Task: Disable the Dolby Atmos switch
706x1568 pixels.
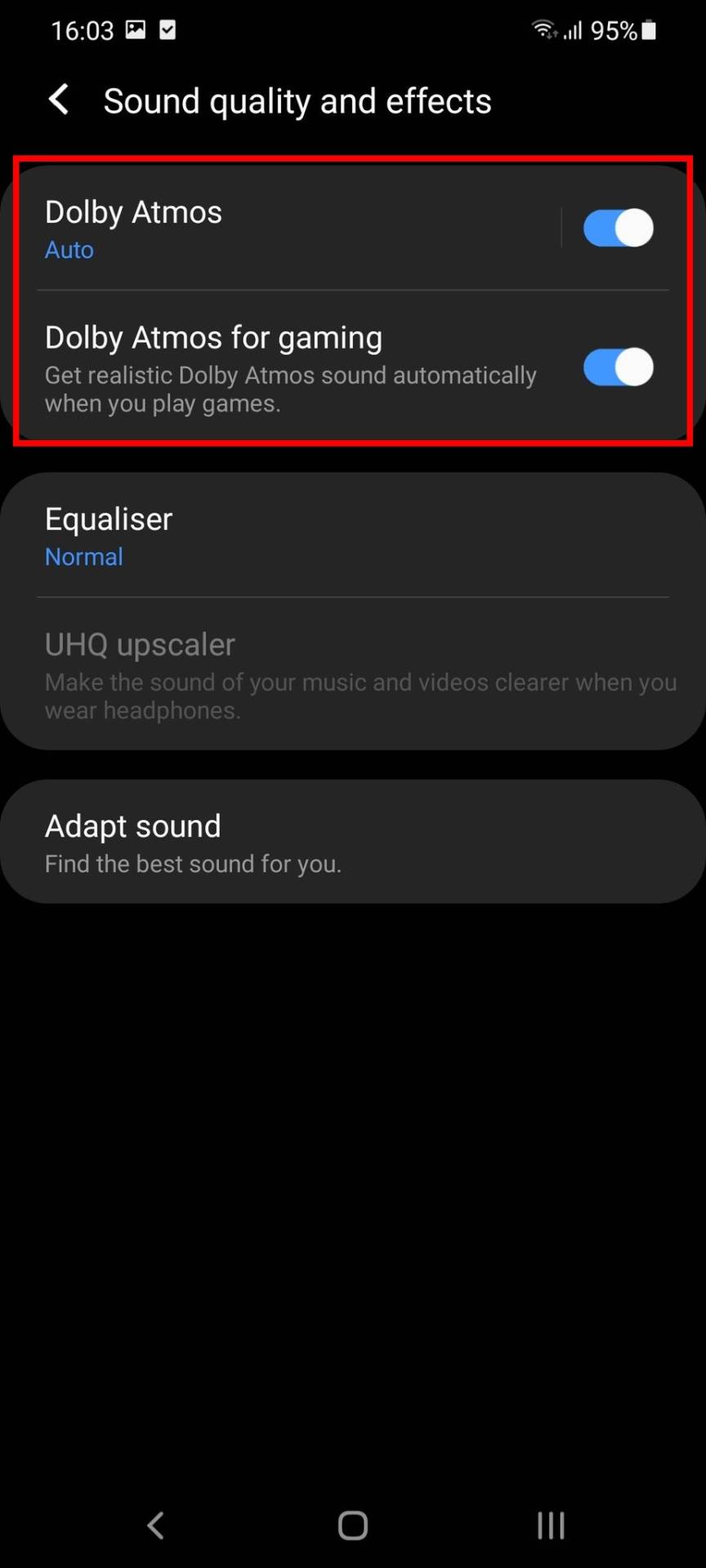Action: pyautogui.click(x=618, y=228)
